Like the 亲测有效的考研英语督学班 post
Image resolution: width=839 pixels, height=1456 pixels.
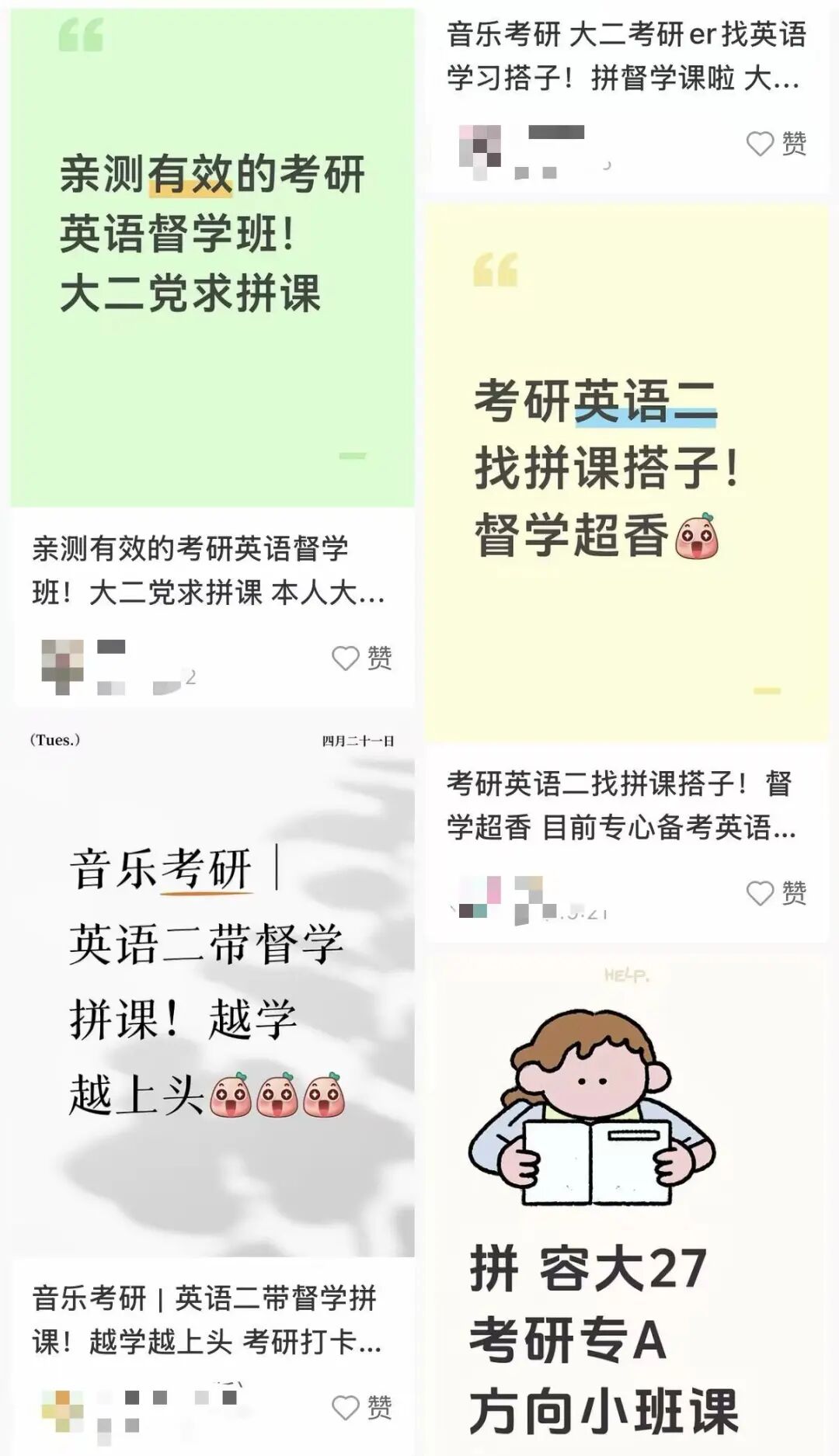pos(346,658)
